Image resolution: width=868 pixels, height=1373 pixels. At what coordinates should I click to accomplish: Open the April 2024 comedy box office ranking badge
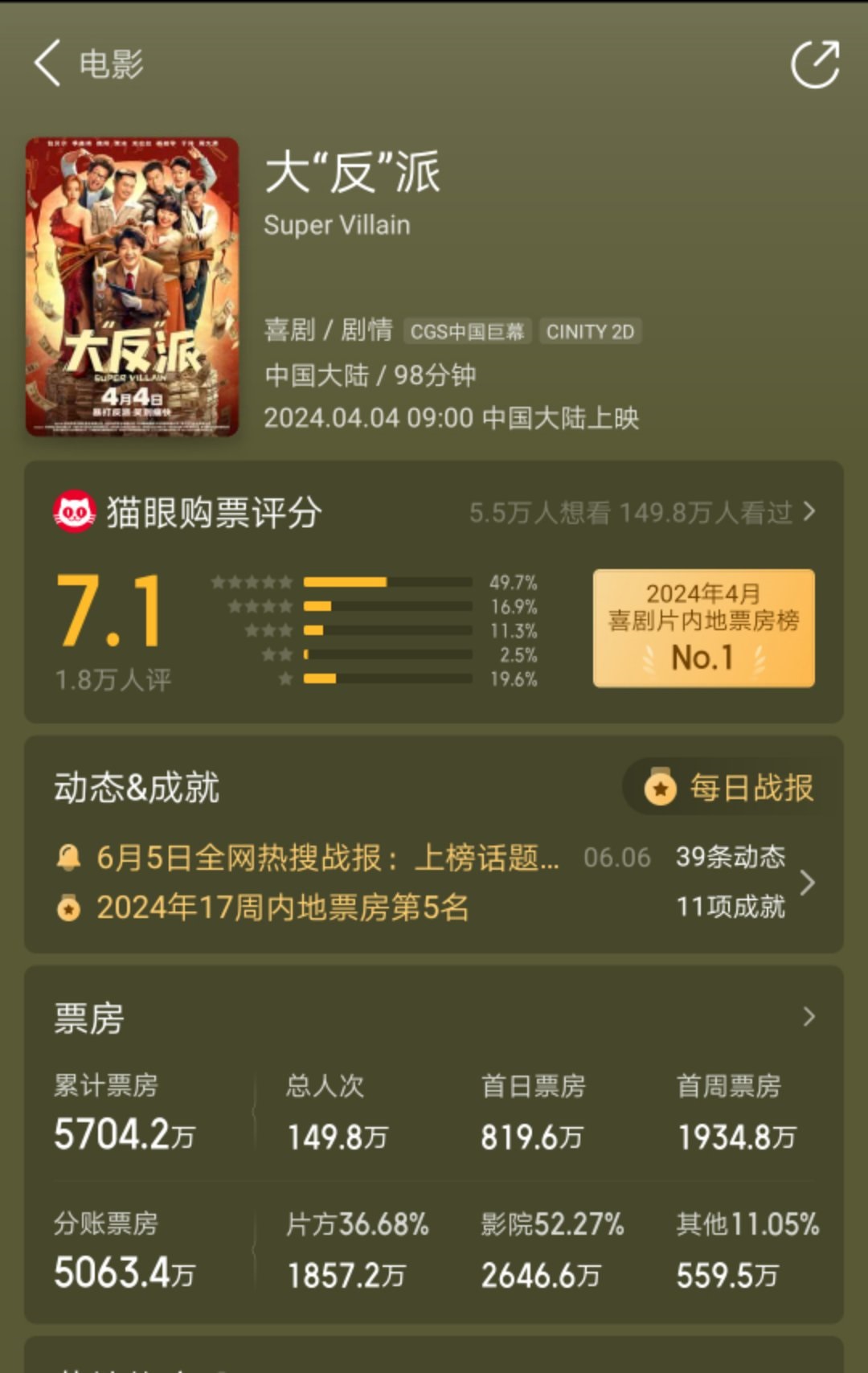(703, 628)
